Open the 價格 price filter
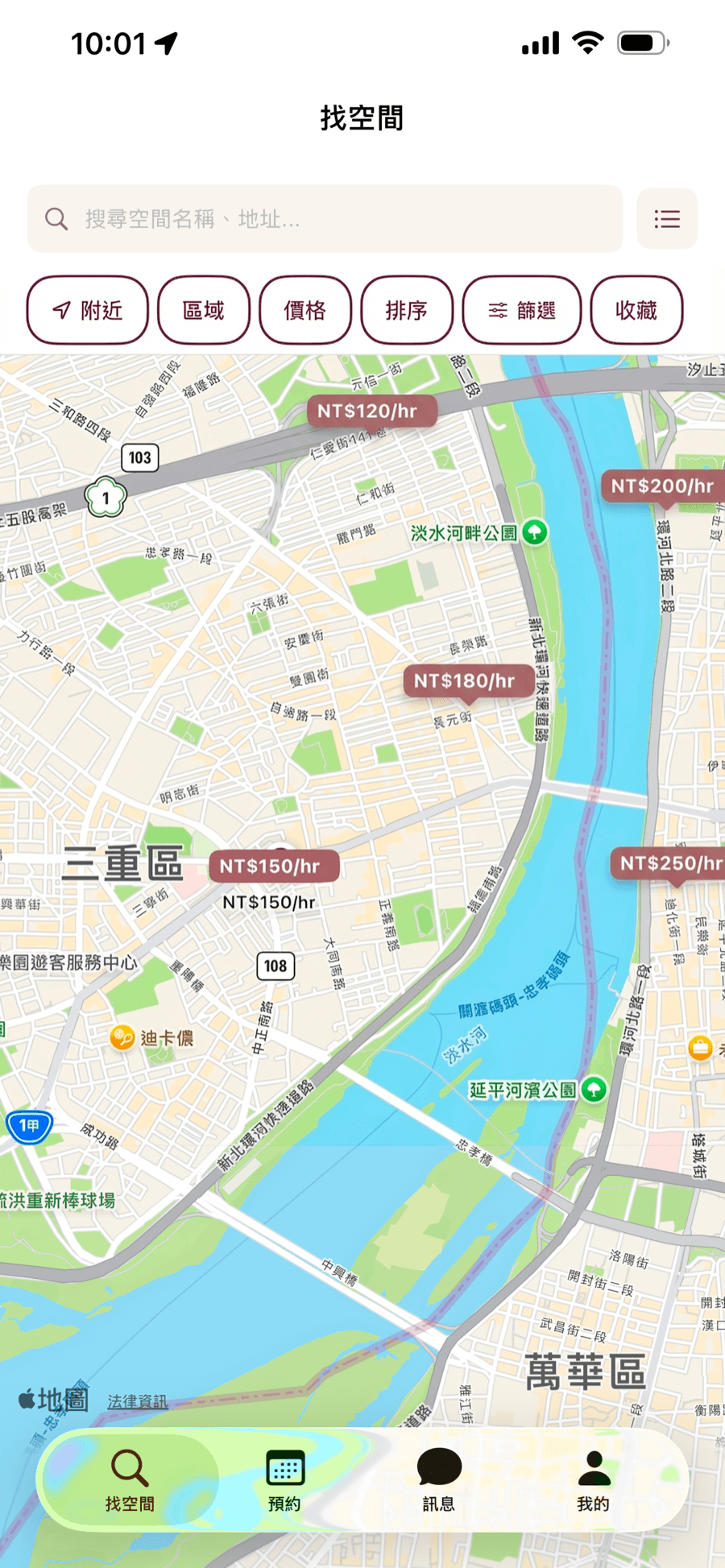 click(x=305, y=309)
